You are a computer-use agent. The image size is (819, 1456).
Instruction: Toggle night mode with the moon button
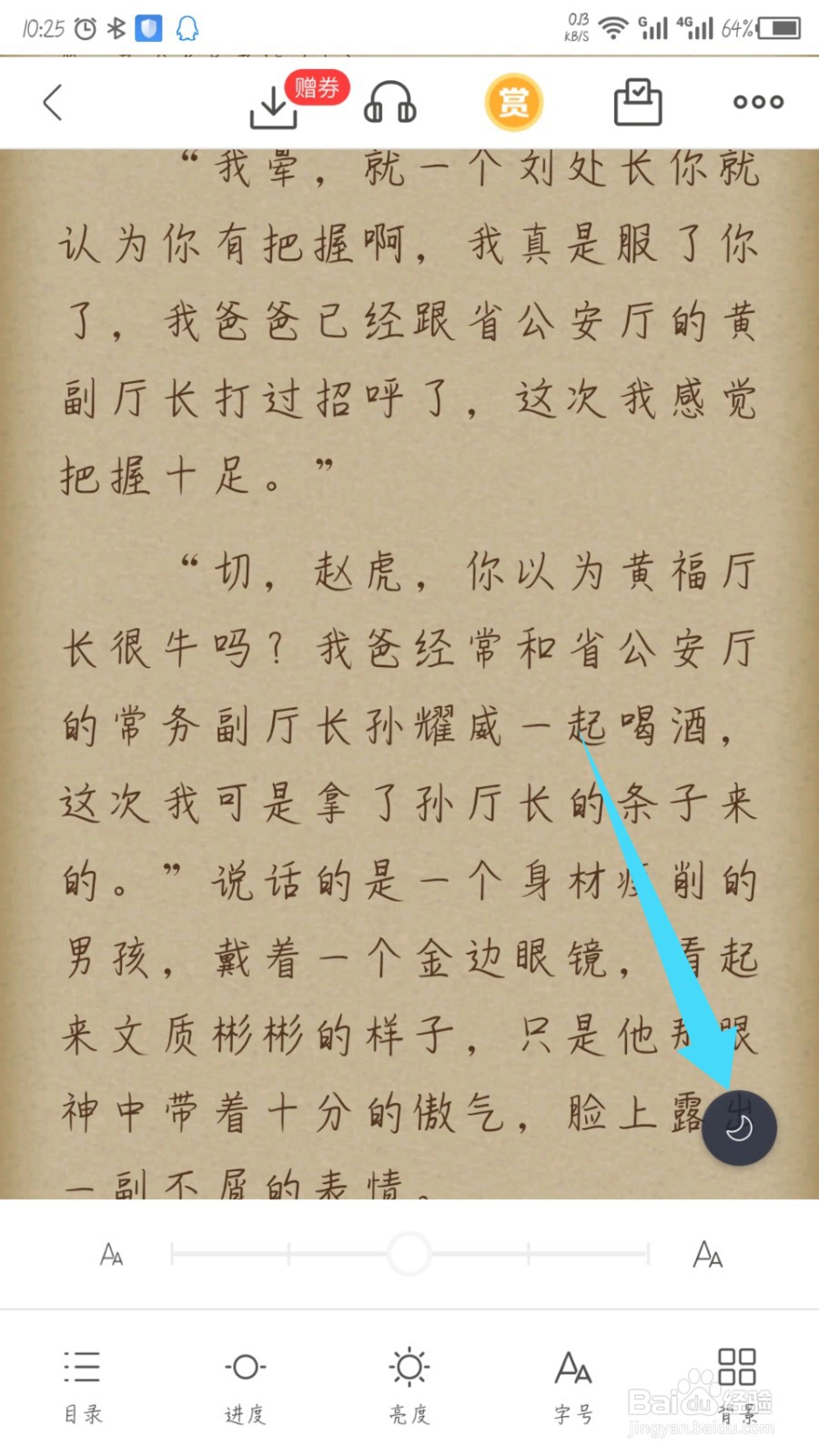point(740,1127)
